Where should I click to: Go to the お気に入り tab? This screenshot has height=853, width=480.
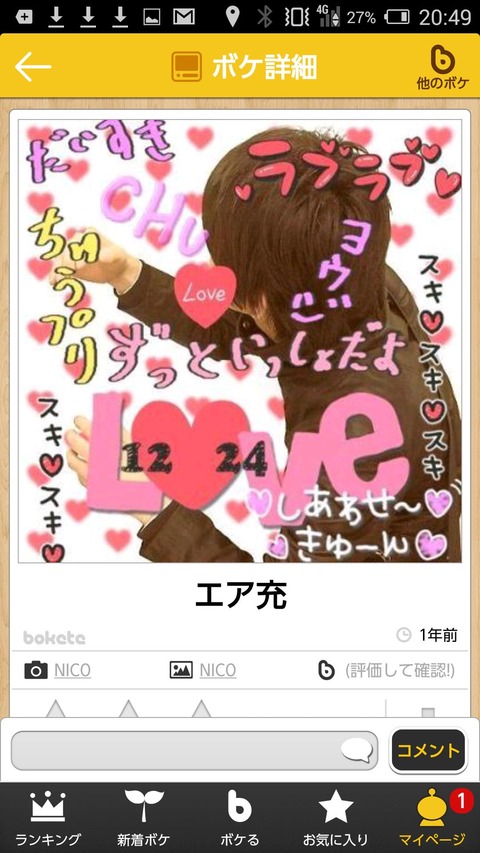[335, 818]
